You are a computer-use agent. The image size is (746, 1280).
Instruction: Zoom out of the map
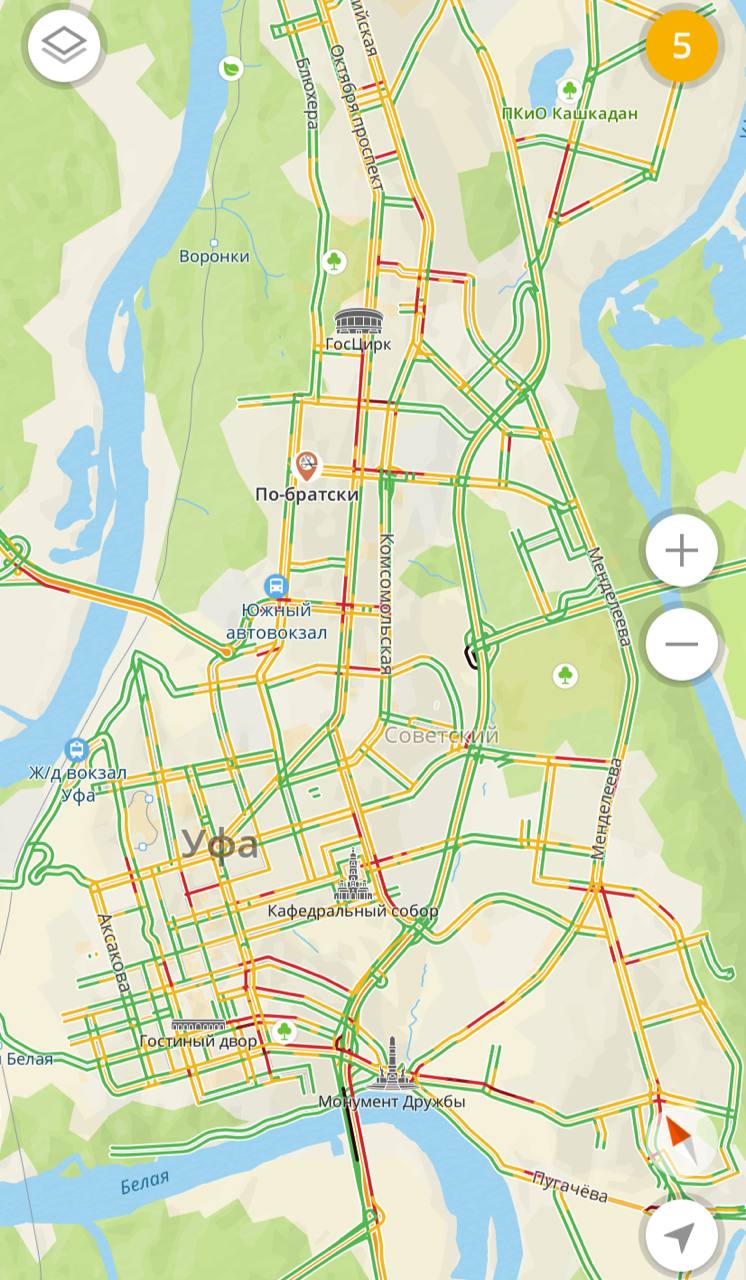click(682, 644)
